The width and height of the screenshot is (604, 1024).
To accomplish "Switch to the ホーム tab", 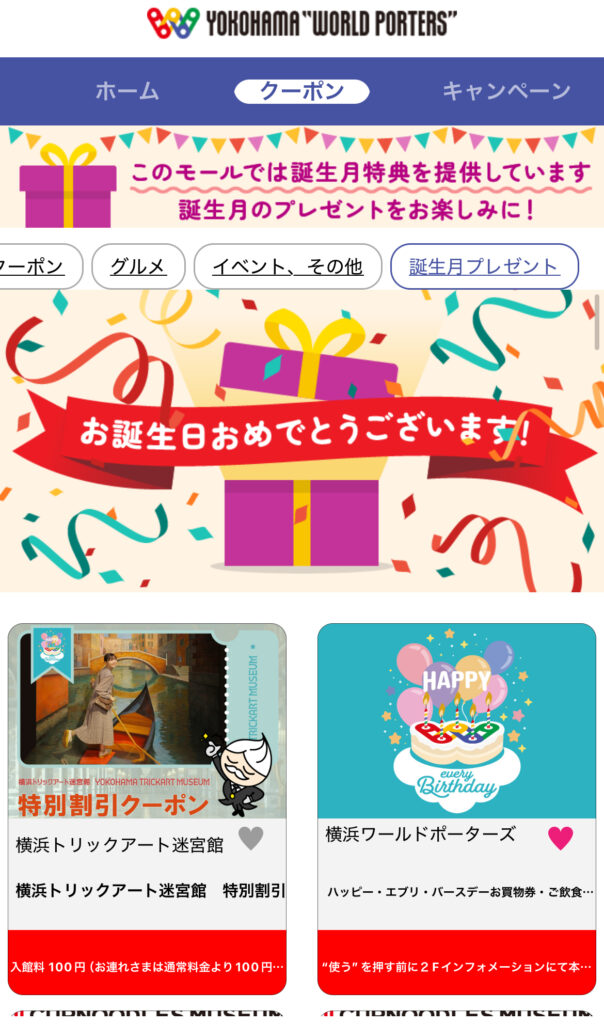I will pos(127,91).
